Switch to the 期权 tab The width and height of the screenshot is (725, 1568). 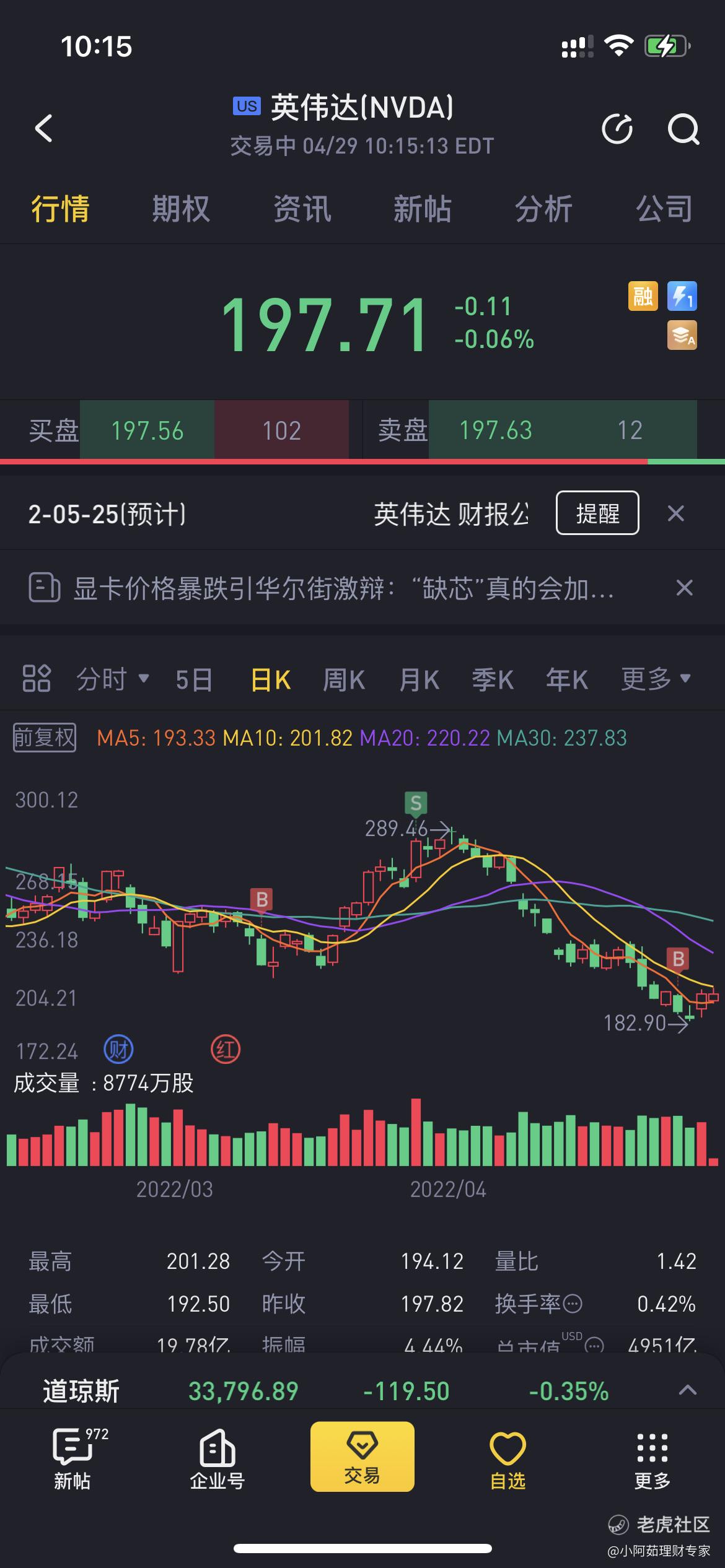click(x=181, y=208)
